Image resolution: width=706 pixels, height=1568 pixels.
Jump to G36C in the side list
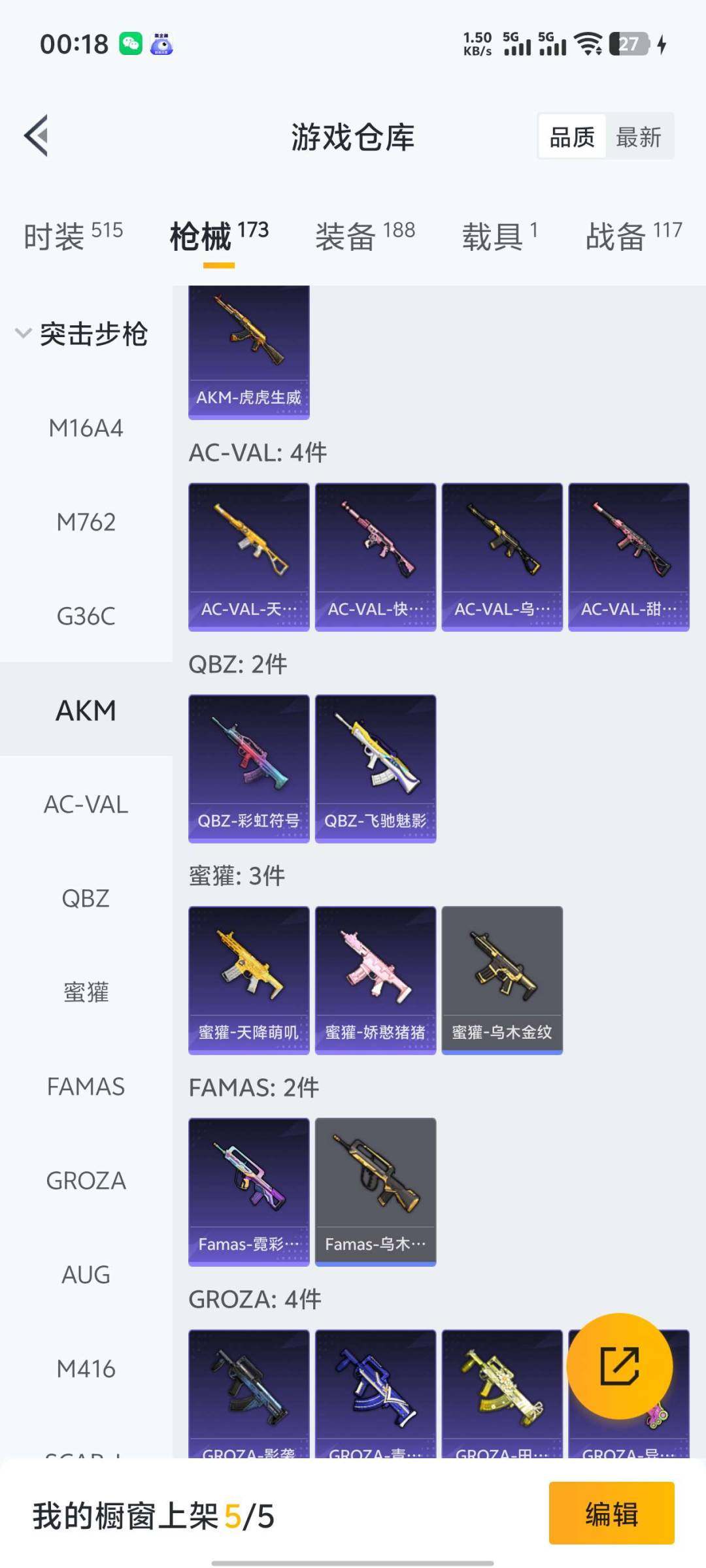point(86,616)
